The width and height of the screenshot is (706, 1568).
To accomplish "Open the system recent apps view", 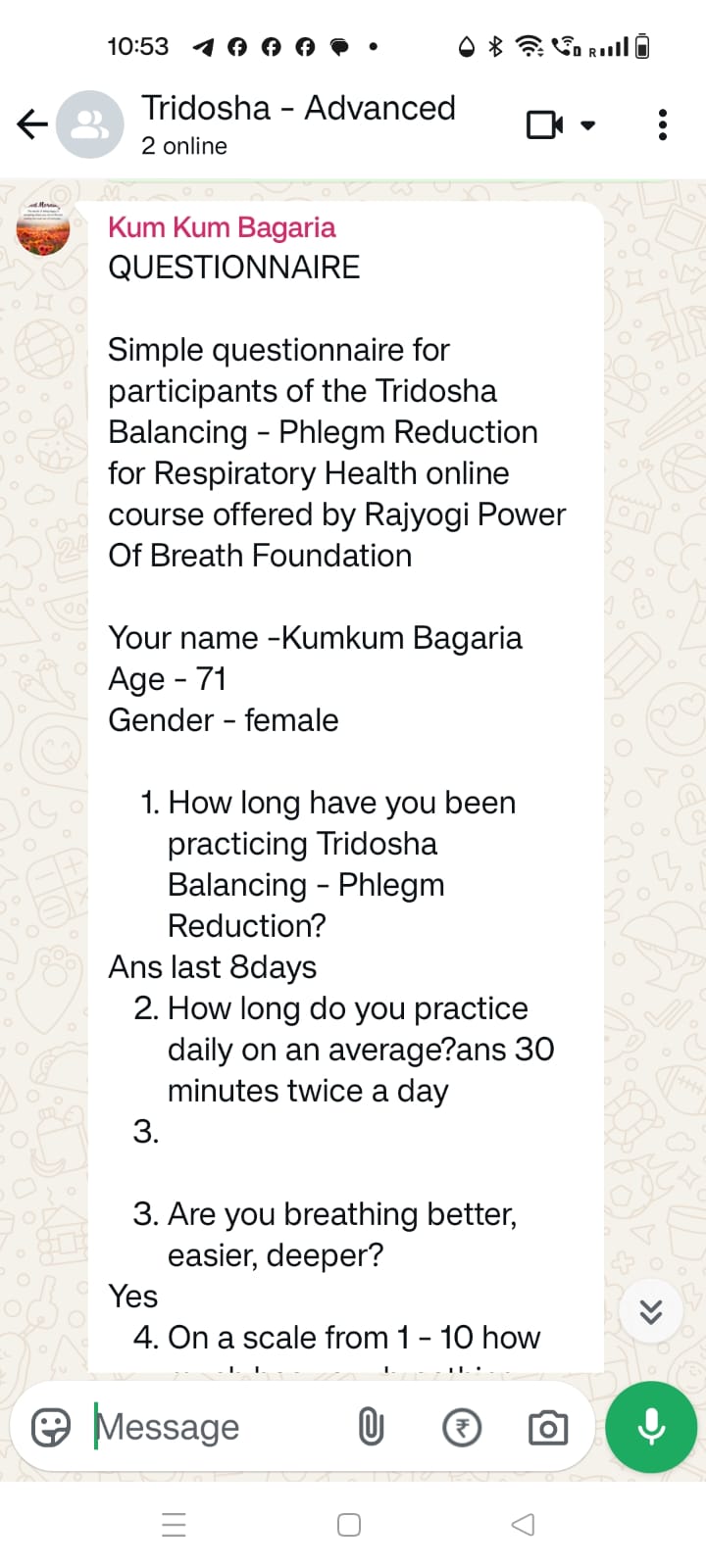I will click(x=174, y=1525).
